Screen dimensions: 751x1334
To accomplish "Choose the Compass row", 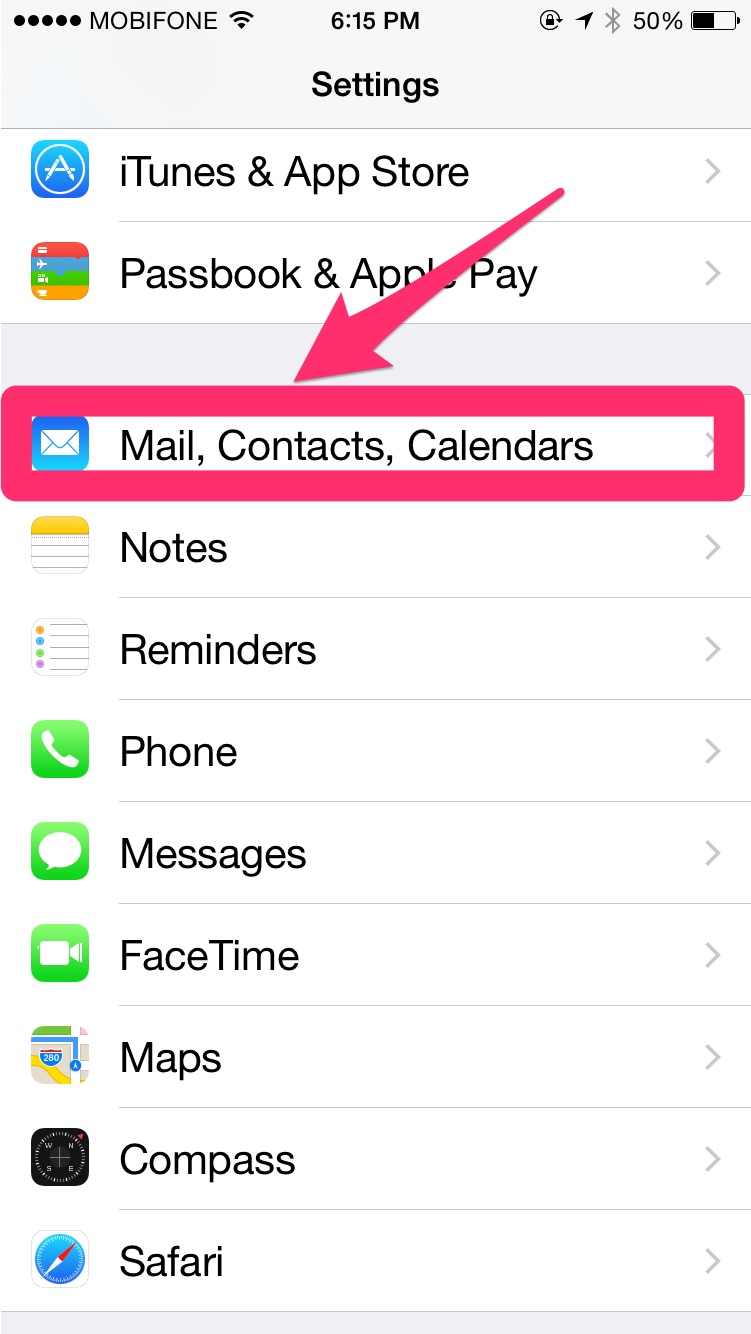I will (207, 1160).
